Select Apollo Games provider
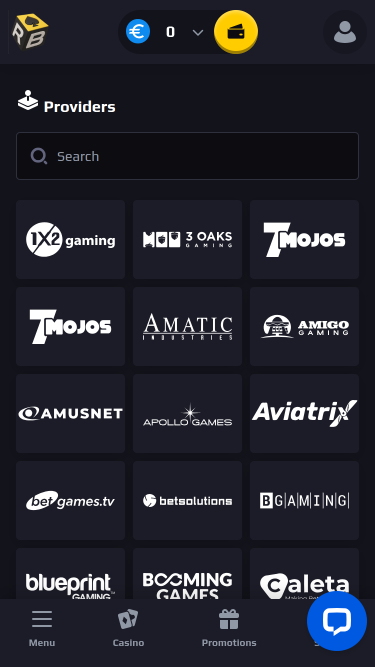The height and width of the screenshot is (667, 375). (188, 413)
